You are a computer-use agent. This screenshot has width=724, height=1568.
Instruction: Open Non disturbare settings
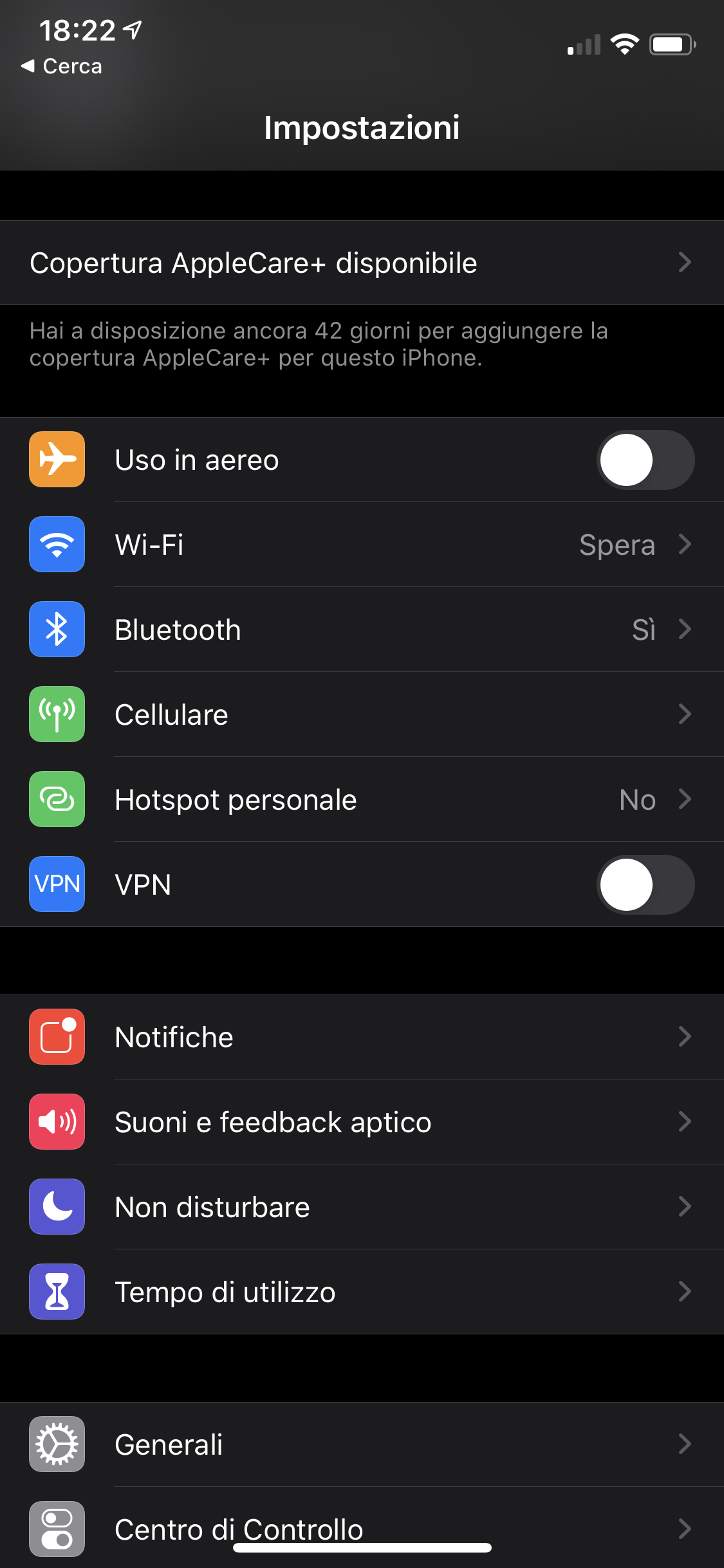click(362, 1206)
